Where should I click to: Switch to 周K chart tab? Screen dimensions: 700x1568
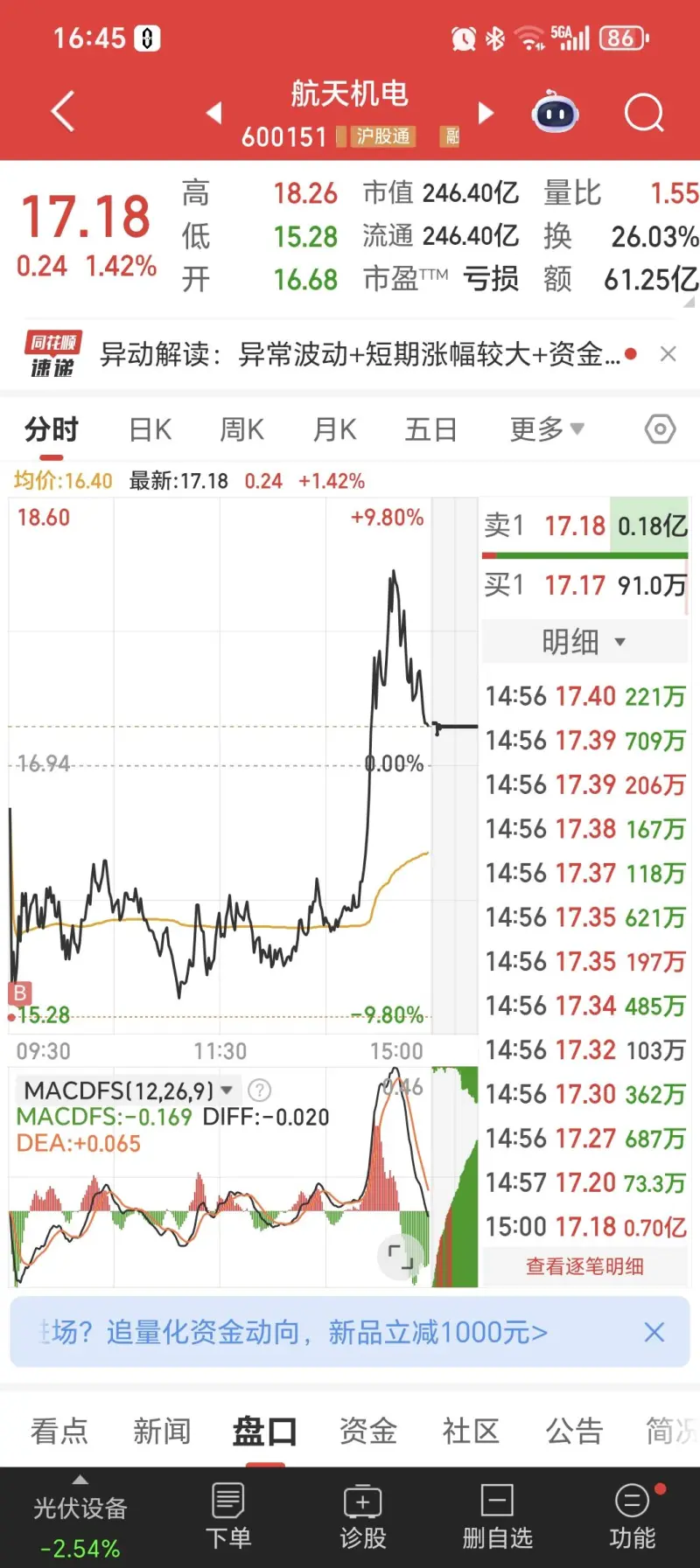241,429
